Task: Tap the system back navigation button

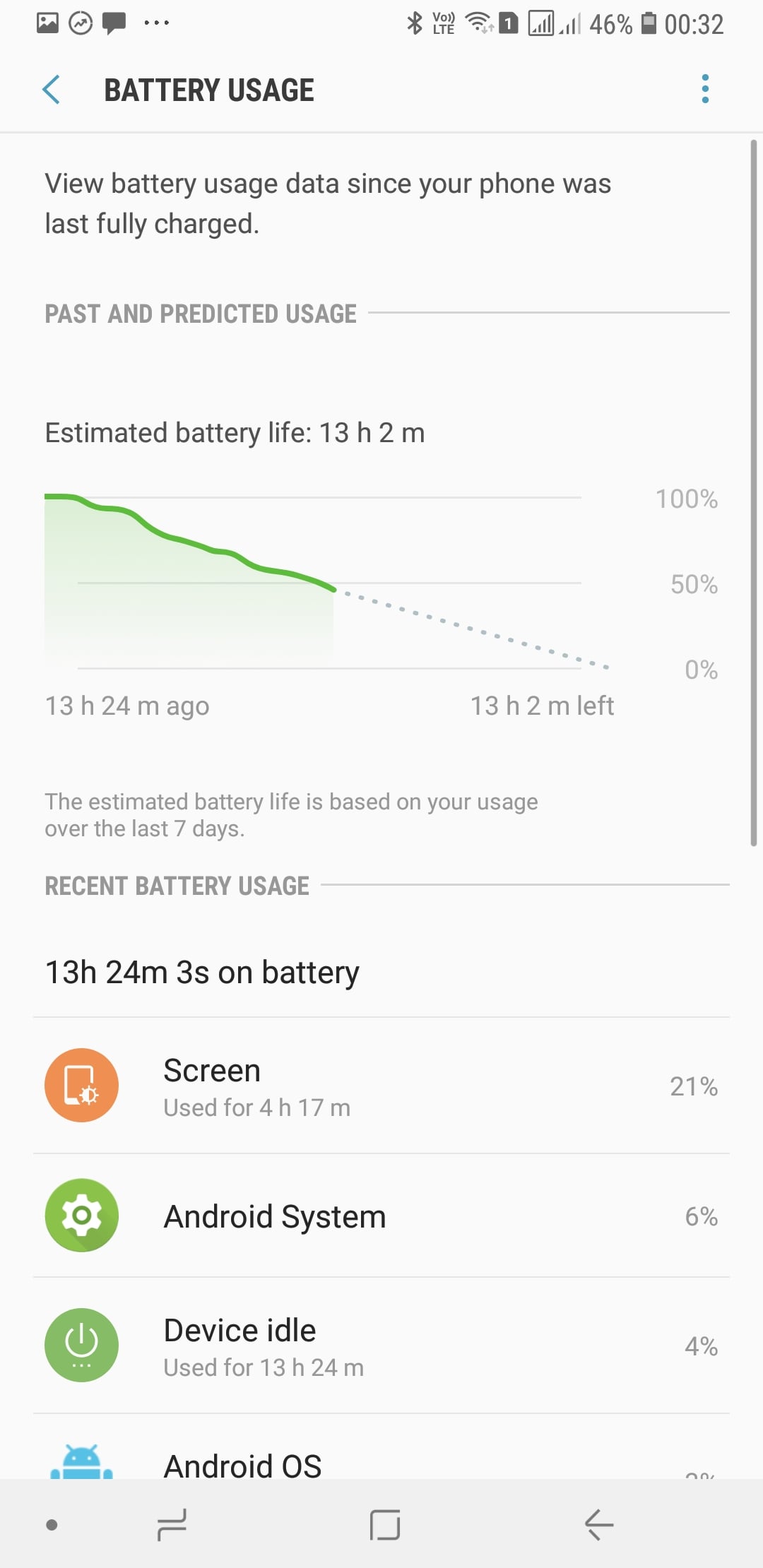Action: [x=598, y=1525]
